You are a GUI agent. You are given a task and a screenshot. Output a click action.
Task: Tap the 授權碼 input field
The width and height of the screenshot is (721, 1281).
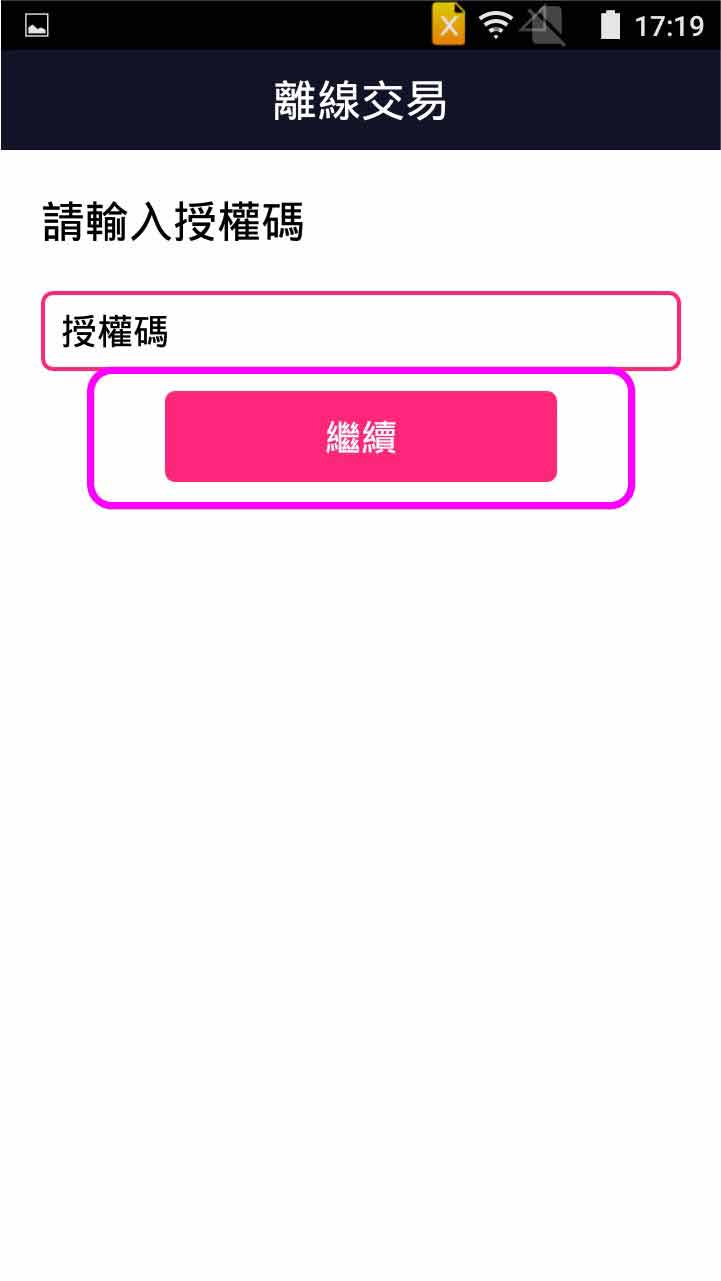click(360, 331)
